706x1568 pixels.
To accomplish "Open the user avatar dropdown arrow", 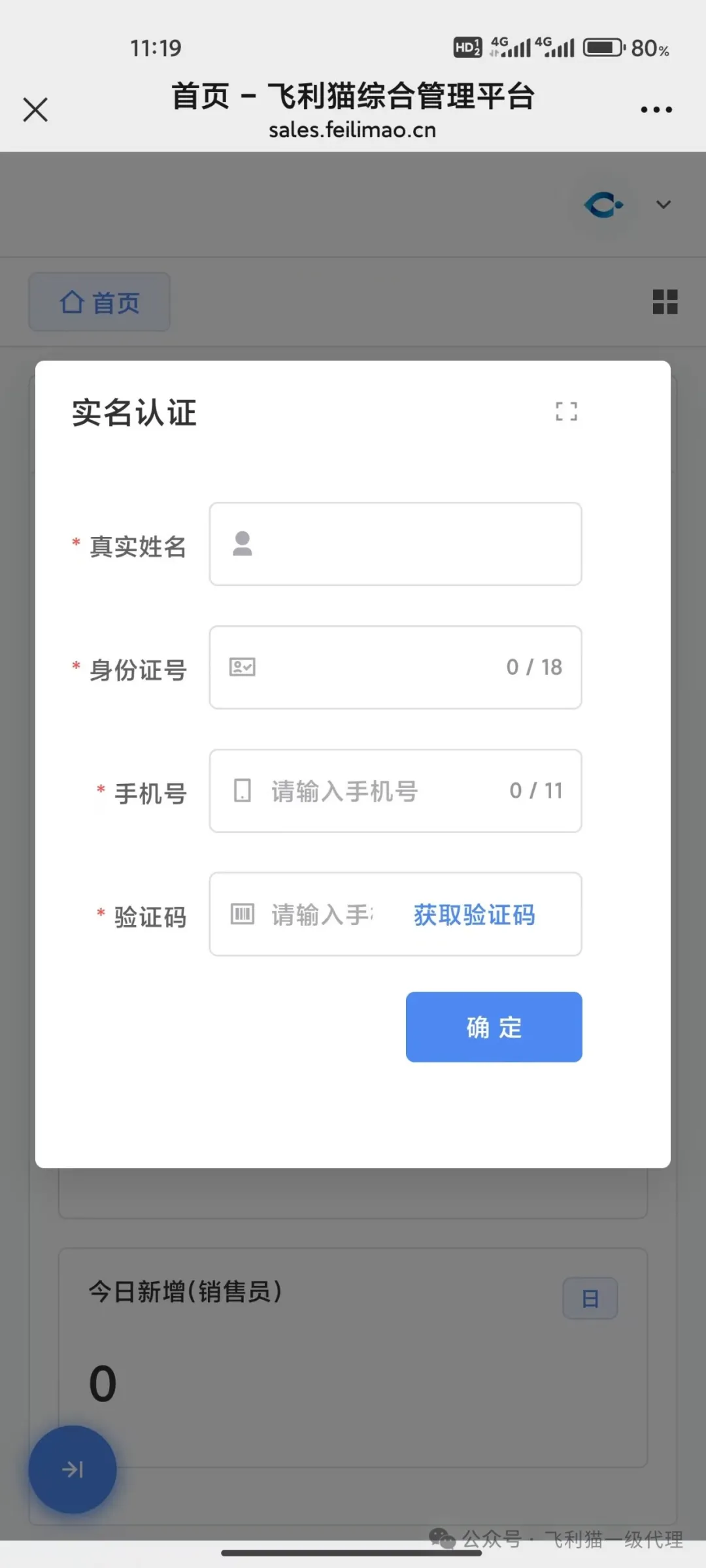I will click(664, 204).
